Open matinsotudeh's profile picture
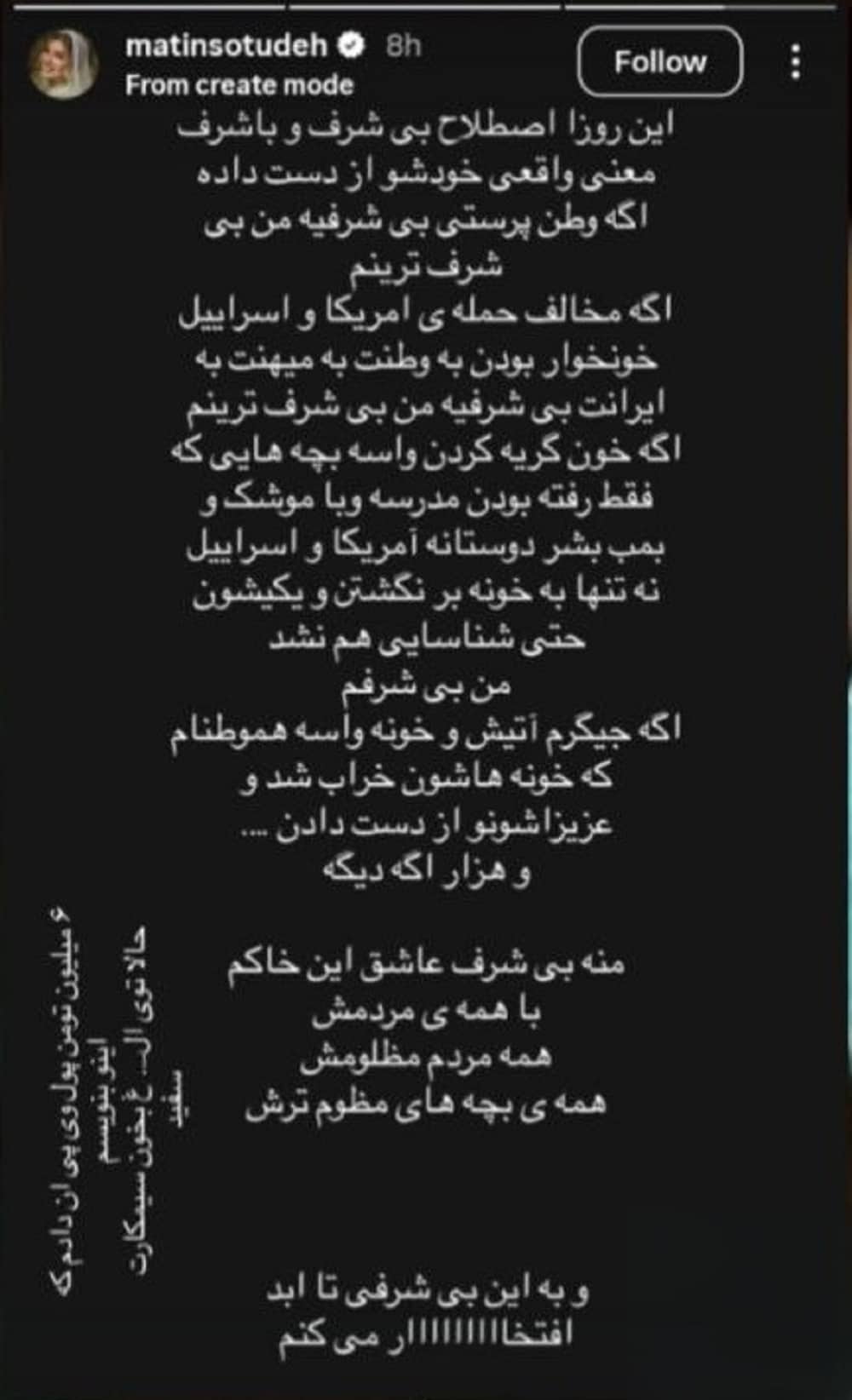Screen dimensions: 852x1400 [64, 64]
